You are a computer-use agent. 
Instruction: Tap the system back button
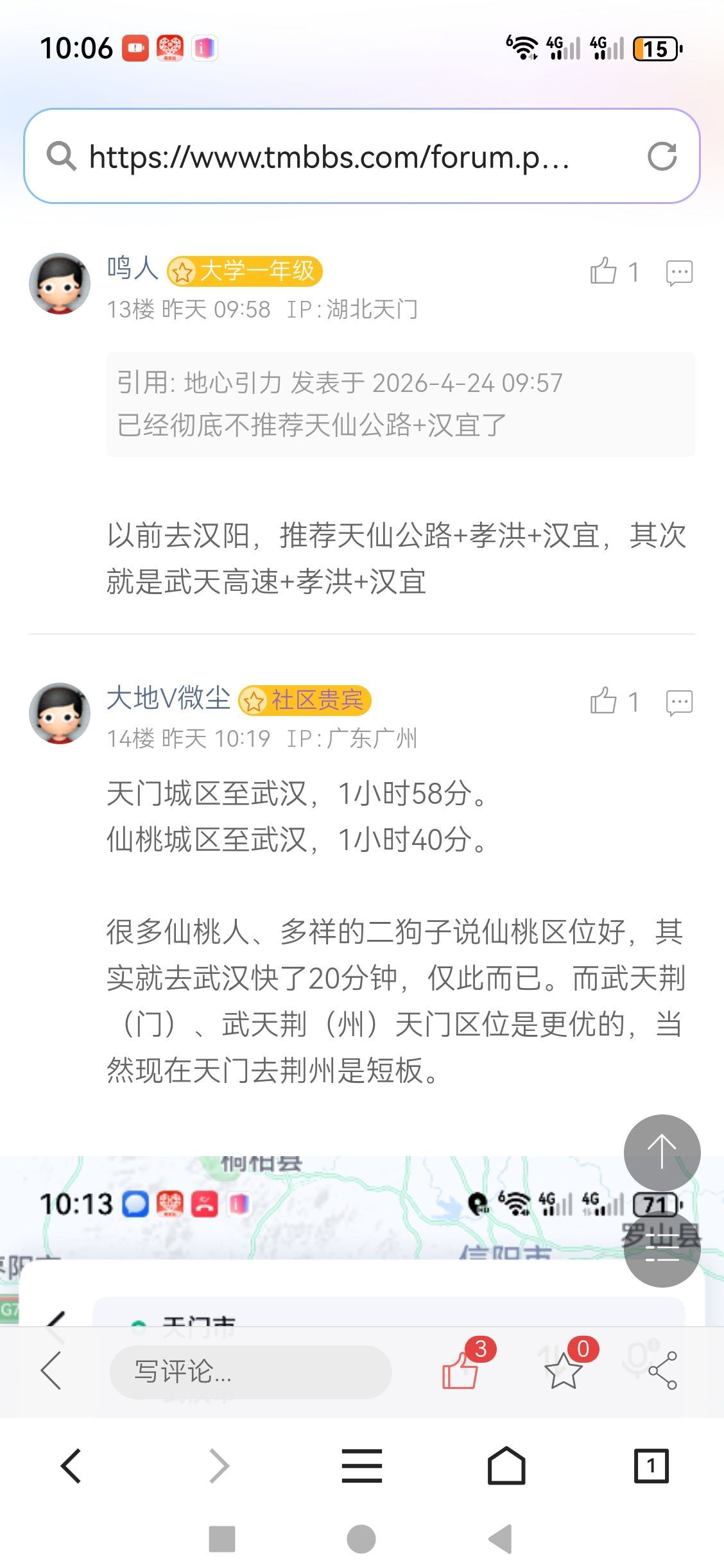(x=501, y=1538)
